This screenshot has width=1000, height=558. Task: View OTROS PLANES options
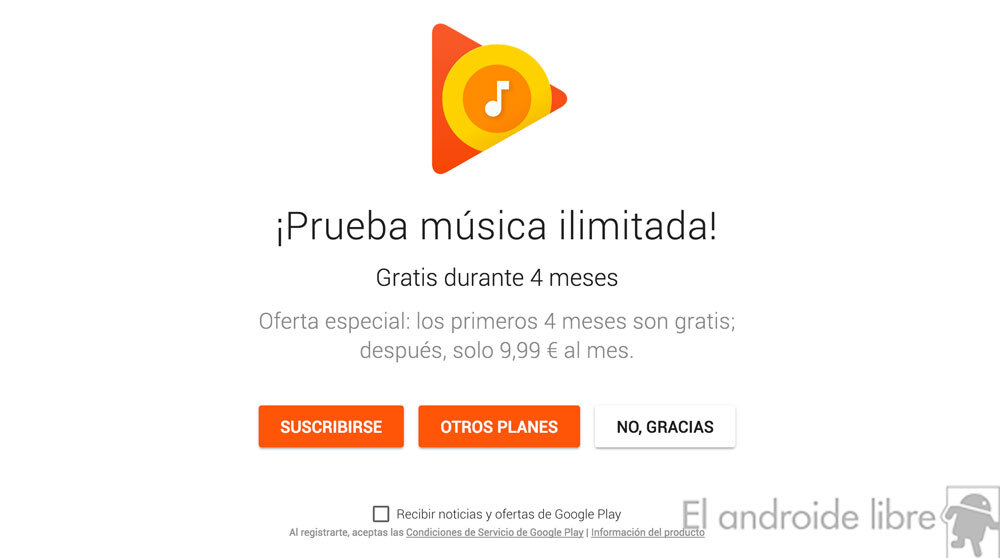[x=499, y=427]
